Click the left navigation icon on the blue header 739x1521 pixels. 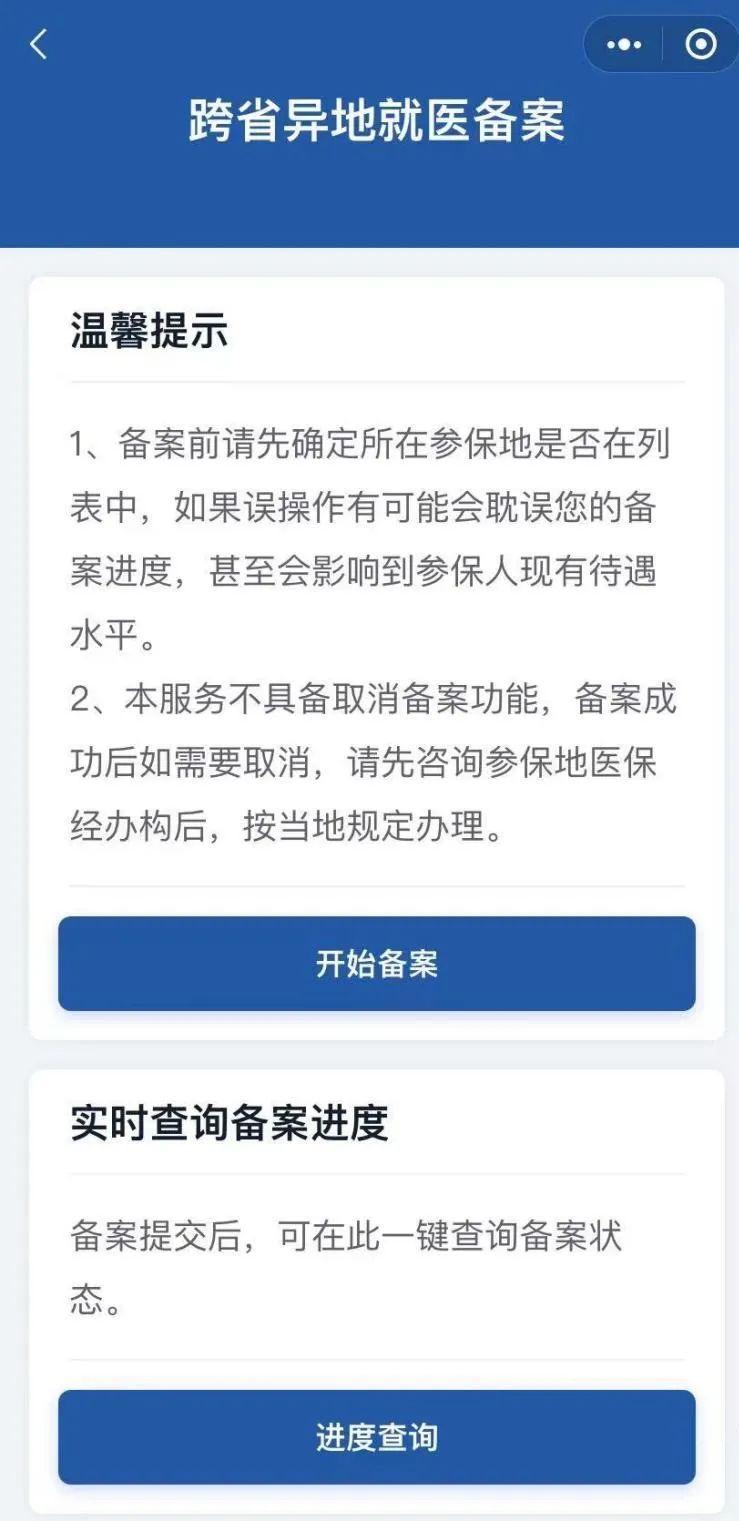pyautogui.click(x=37, y=44)
